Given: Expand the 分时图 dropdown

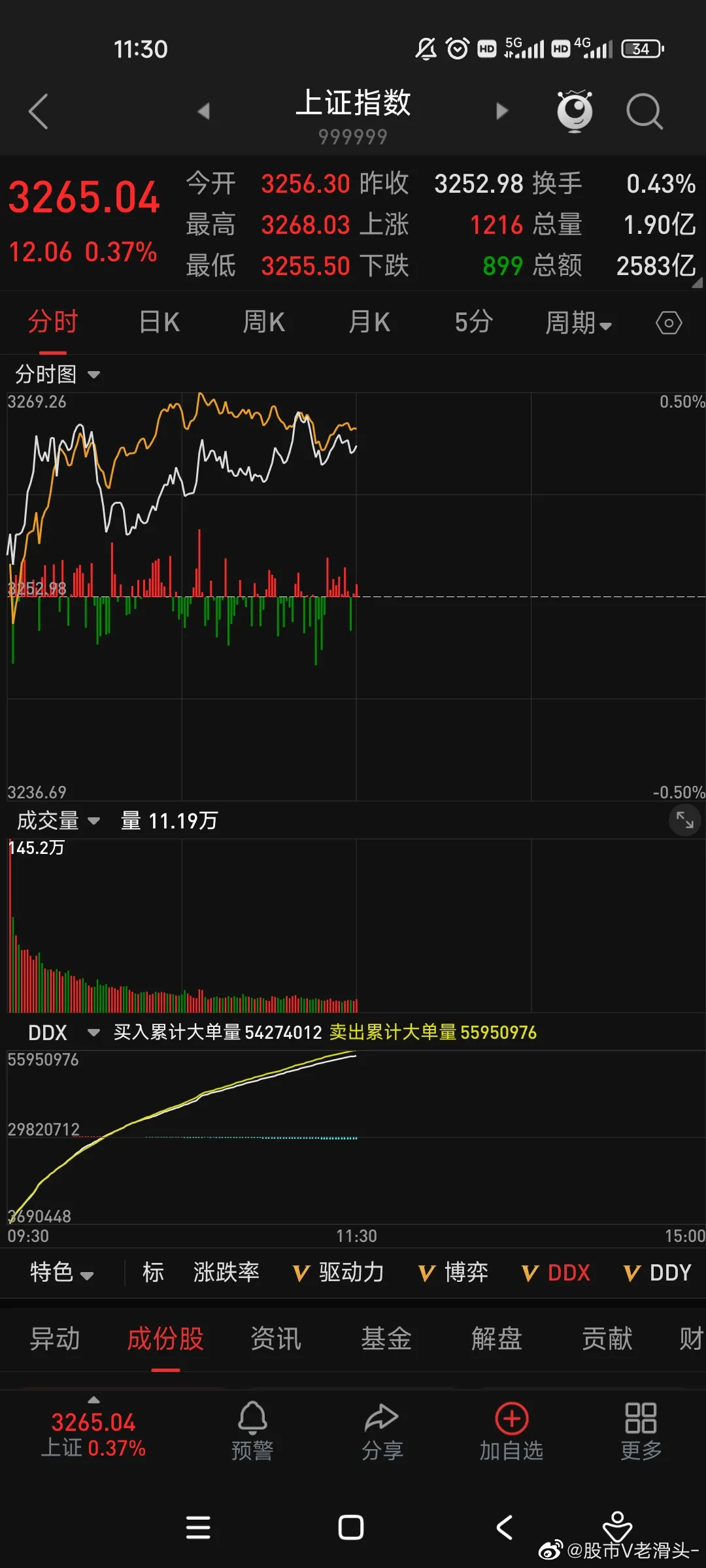Looking at the screenshot, I should (x=58, y=374).
